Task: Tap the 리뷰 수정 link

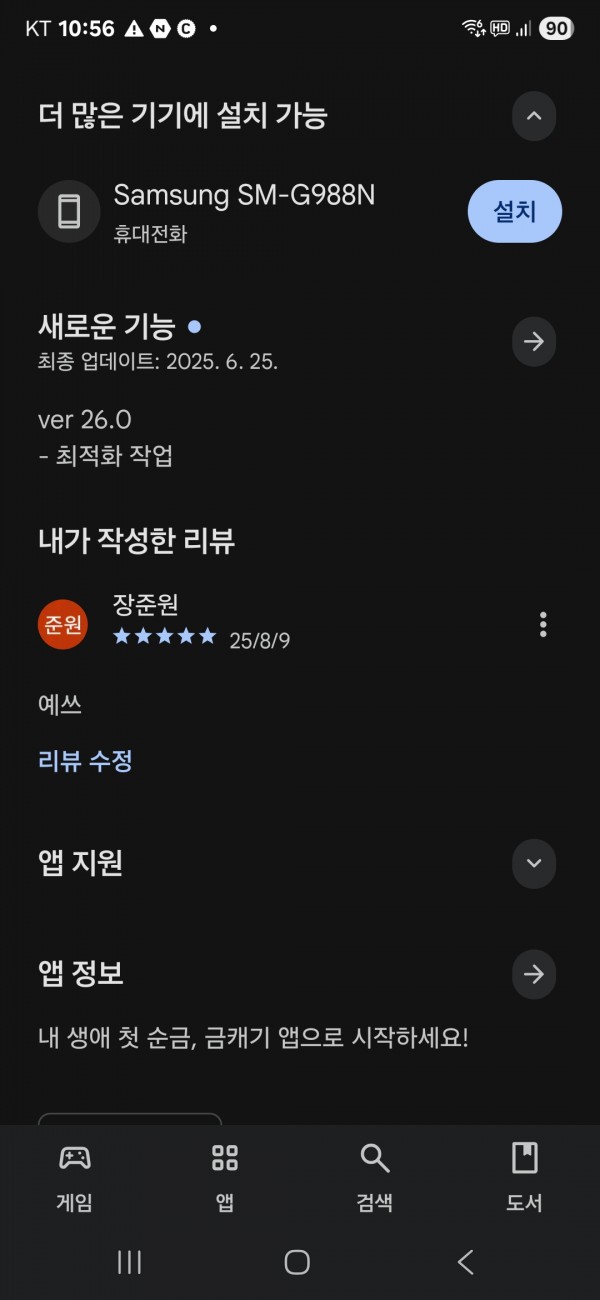Action: point(85,761)
